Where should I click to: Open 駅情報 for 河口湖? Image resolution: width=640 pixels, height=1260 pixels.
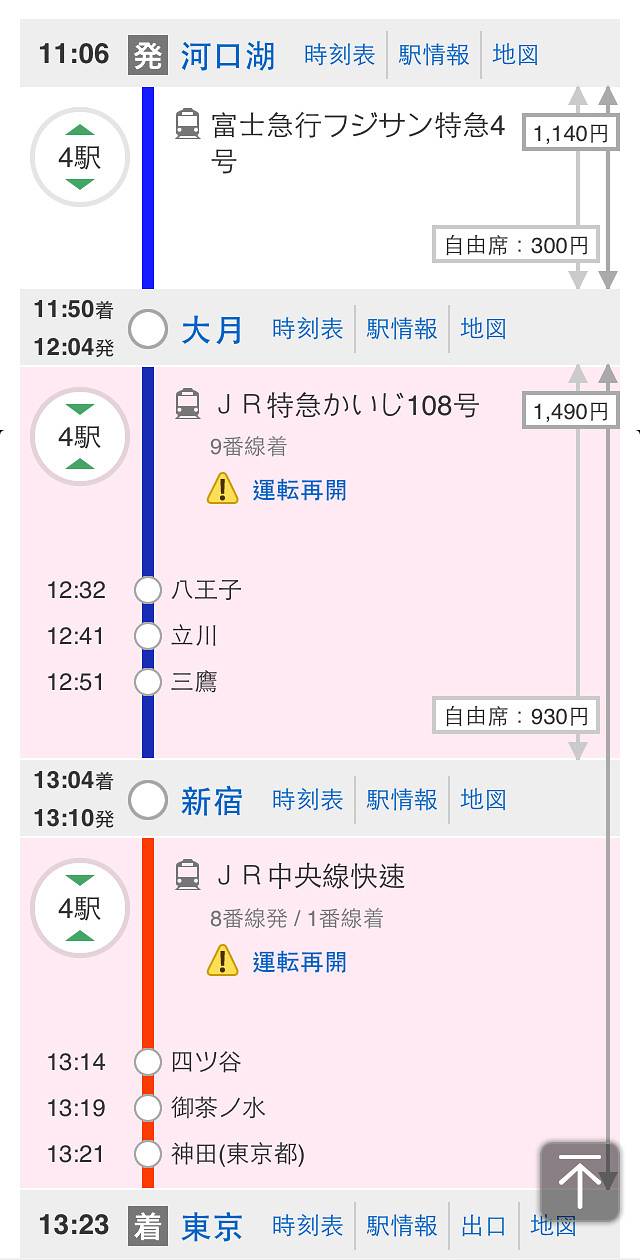pyautogui.click(x=434, y=55)
